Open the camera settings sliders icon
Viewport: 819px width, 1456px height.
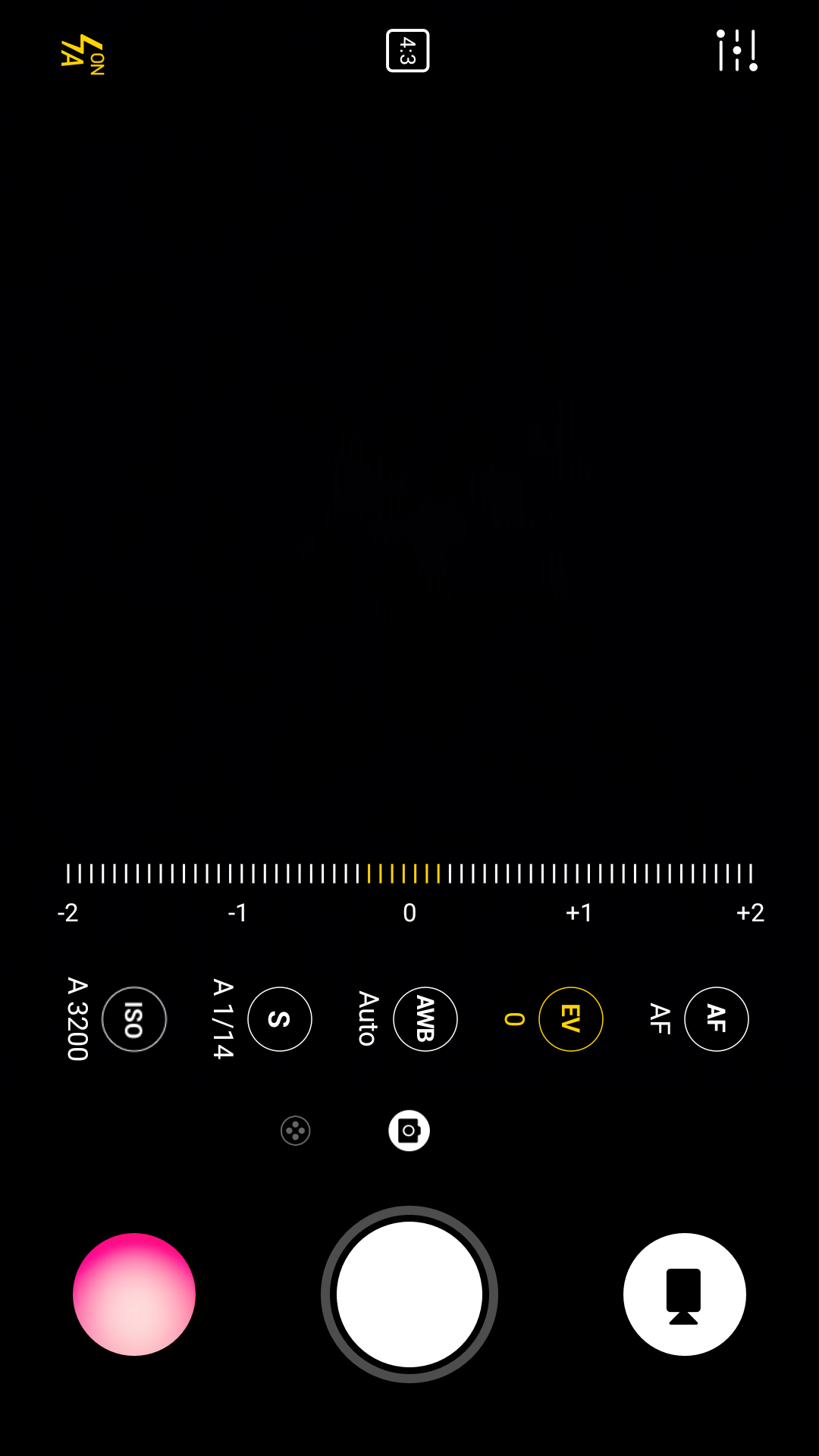tap(737, 51)
